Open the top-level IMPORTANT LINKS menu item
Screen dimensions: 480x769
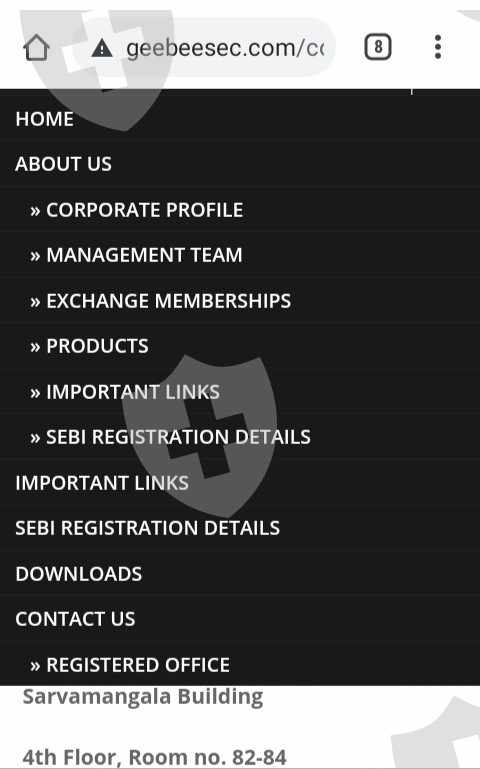(240, 483)
